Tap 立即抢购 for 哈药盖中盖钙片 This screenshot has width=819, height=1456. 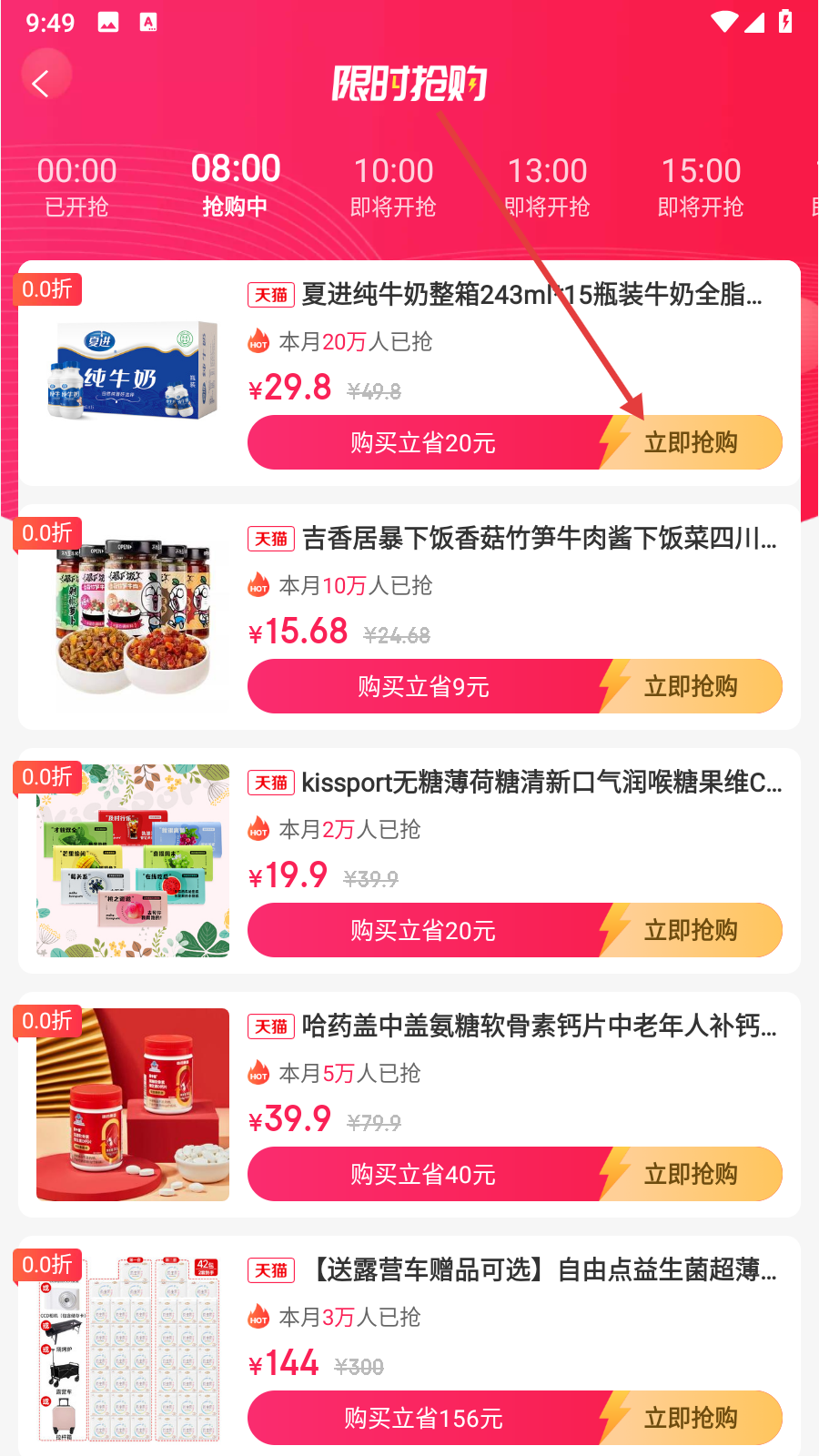[x=690, y=1175]
